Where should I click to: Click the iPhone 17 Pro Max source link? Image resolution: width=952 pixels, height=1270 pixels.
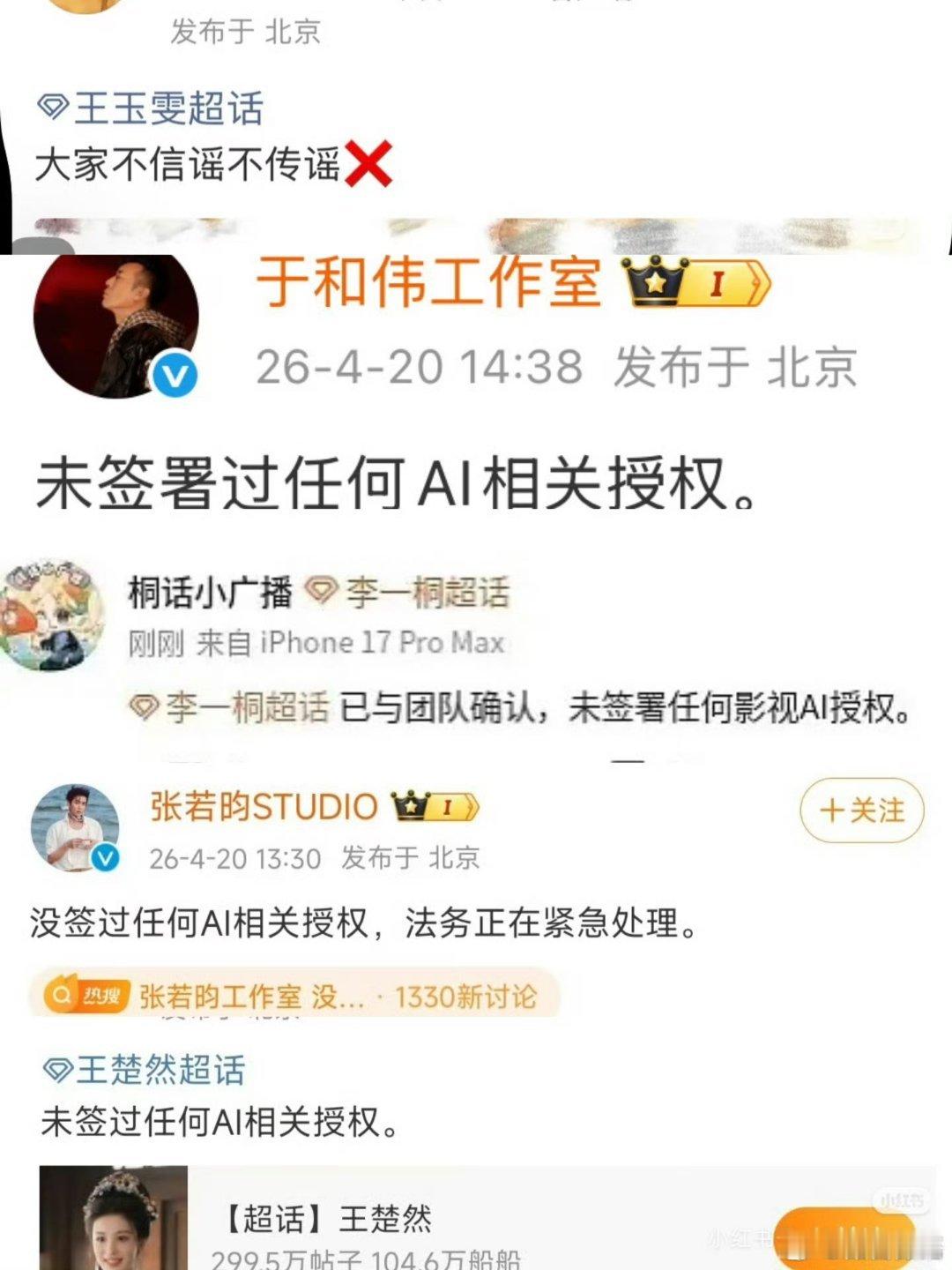click(375, 643)
